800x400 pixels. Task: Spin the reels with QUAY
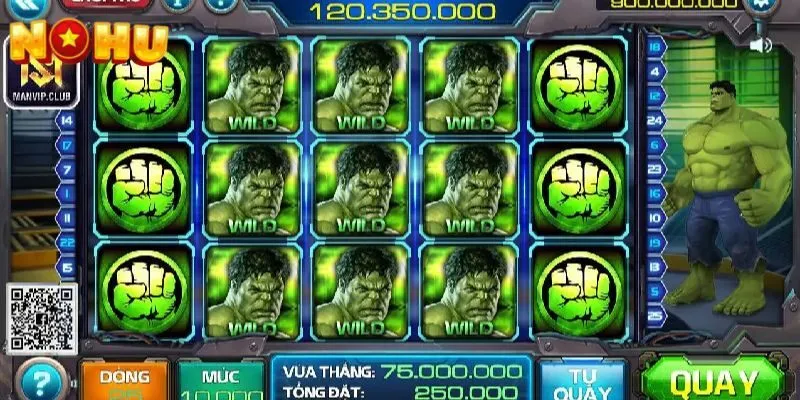pyautogui.click(x=714, y=381)
